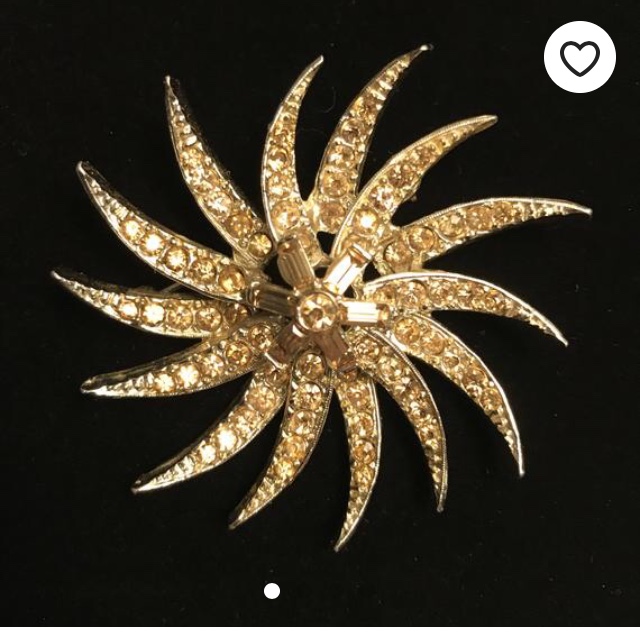
Task: Tap the image page indicator dot
Action: point(272,591)
